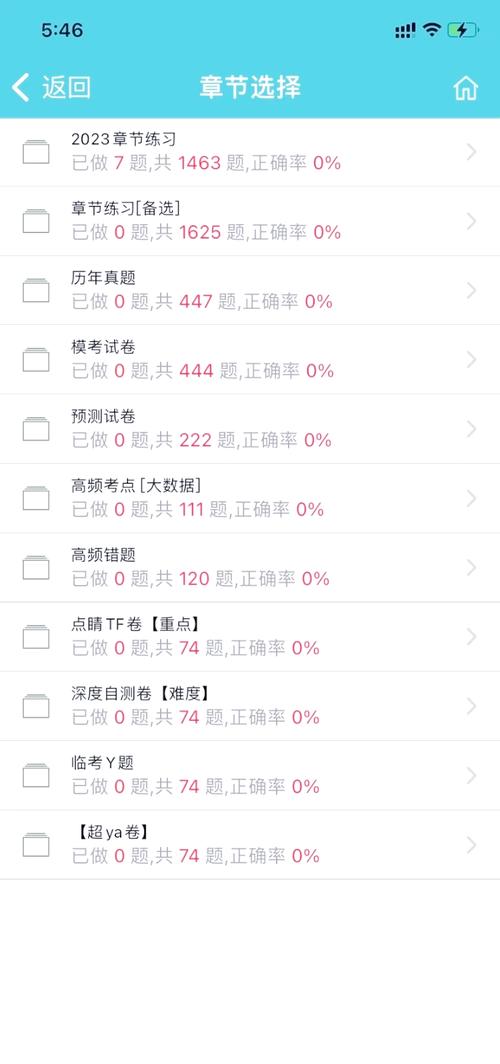
Task: Open 历年真题 question set
Action: pyautogui.click(x=250, y=290)
